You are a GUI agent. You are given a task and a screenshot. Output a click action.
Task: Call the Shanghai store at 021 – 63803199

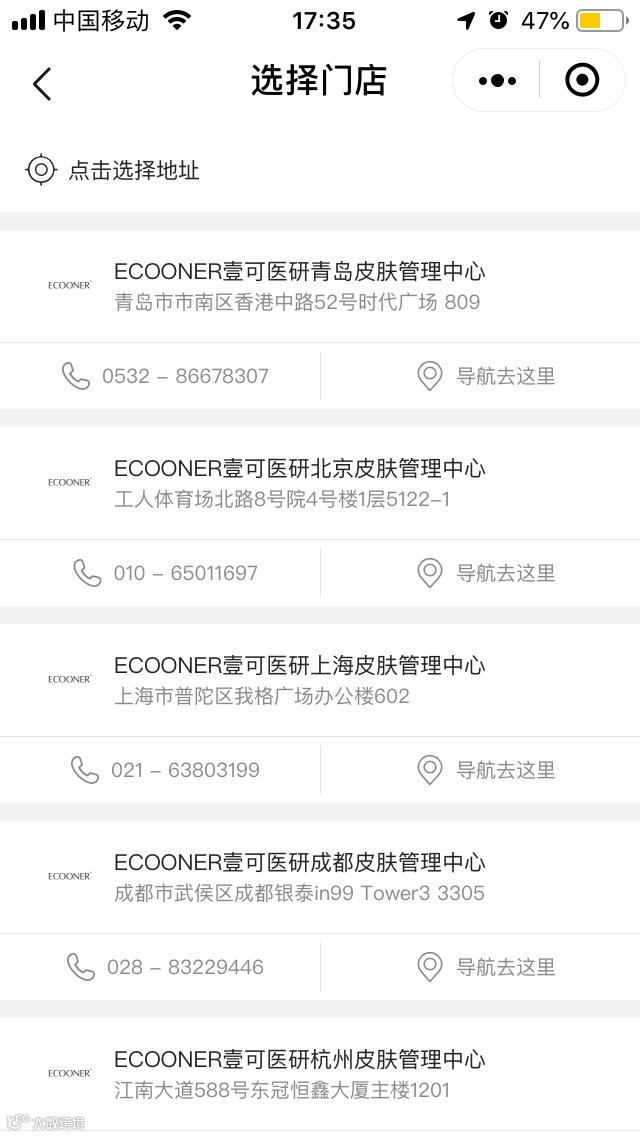166,770
